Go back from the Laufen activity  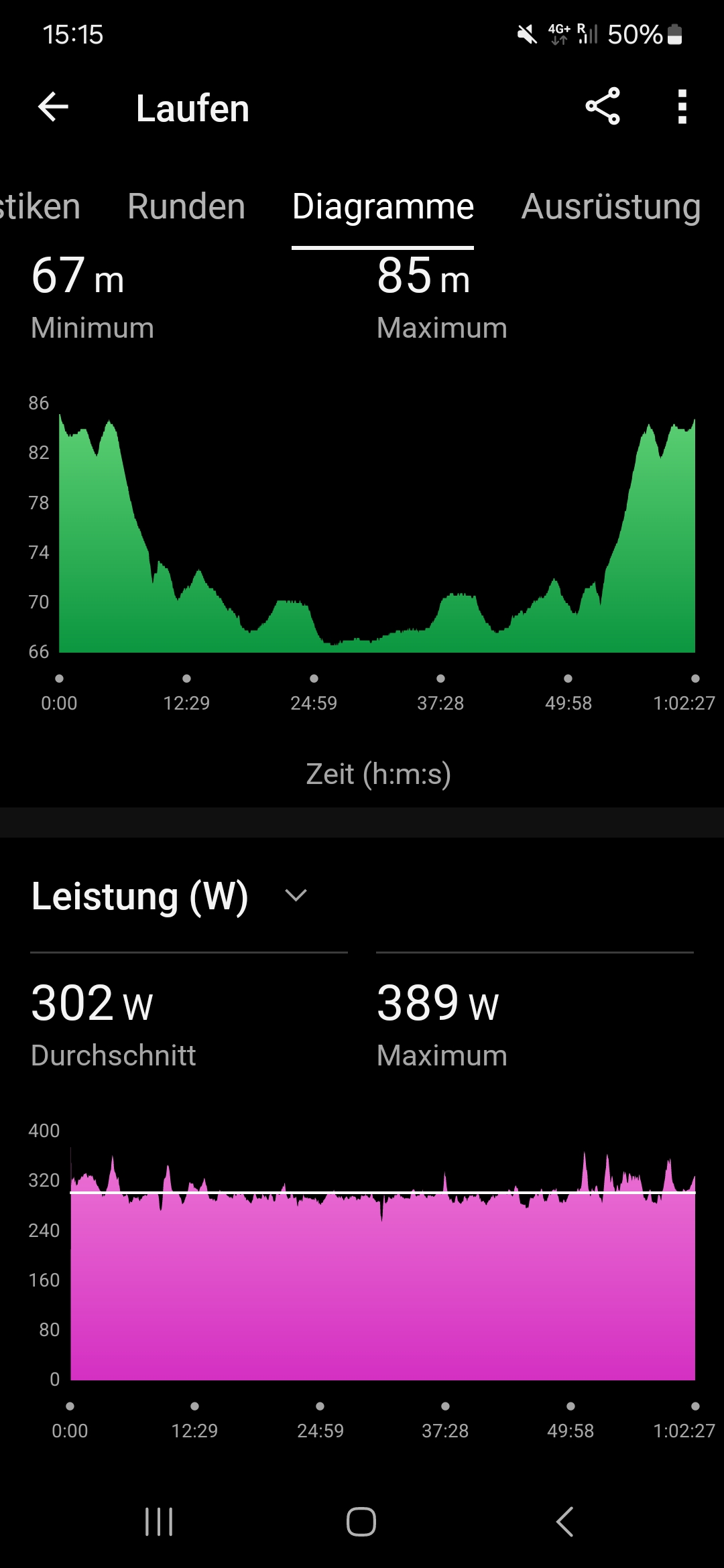click(54, 107)
